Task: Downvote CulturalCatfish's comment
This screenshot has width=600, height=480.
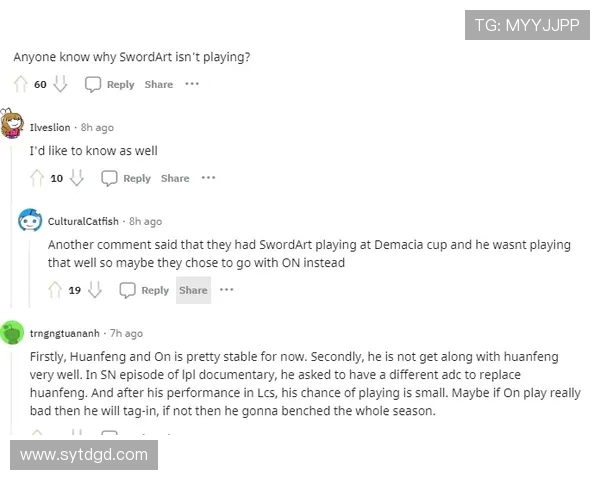Action: 95,290
